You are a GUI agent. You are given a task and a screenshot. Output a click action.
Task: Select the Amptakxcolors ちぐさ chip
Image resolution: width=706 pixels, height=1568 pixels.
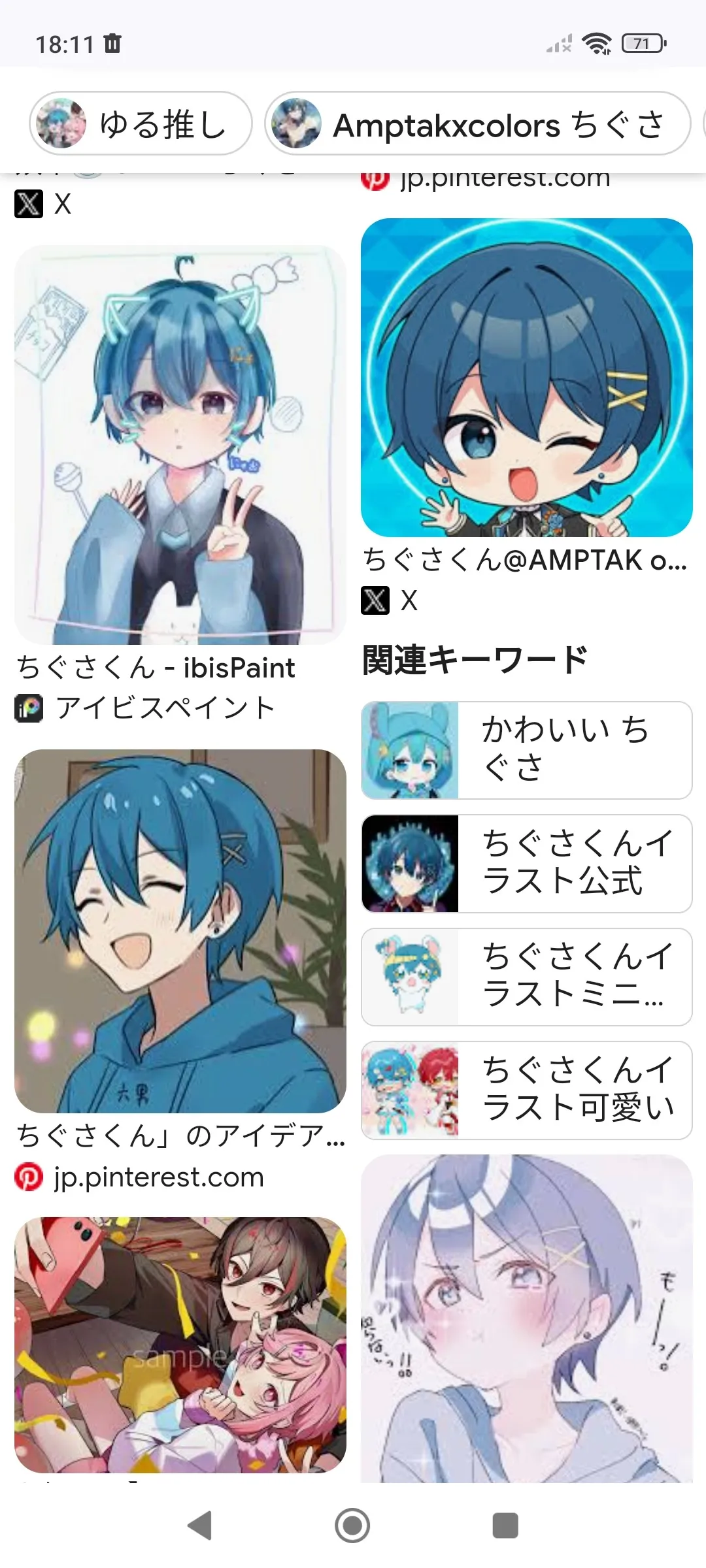477,123
